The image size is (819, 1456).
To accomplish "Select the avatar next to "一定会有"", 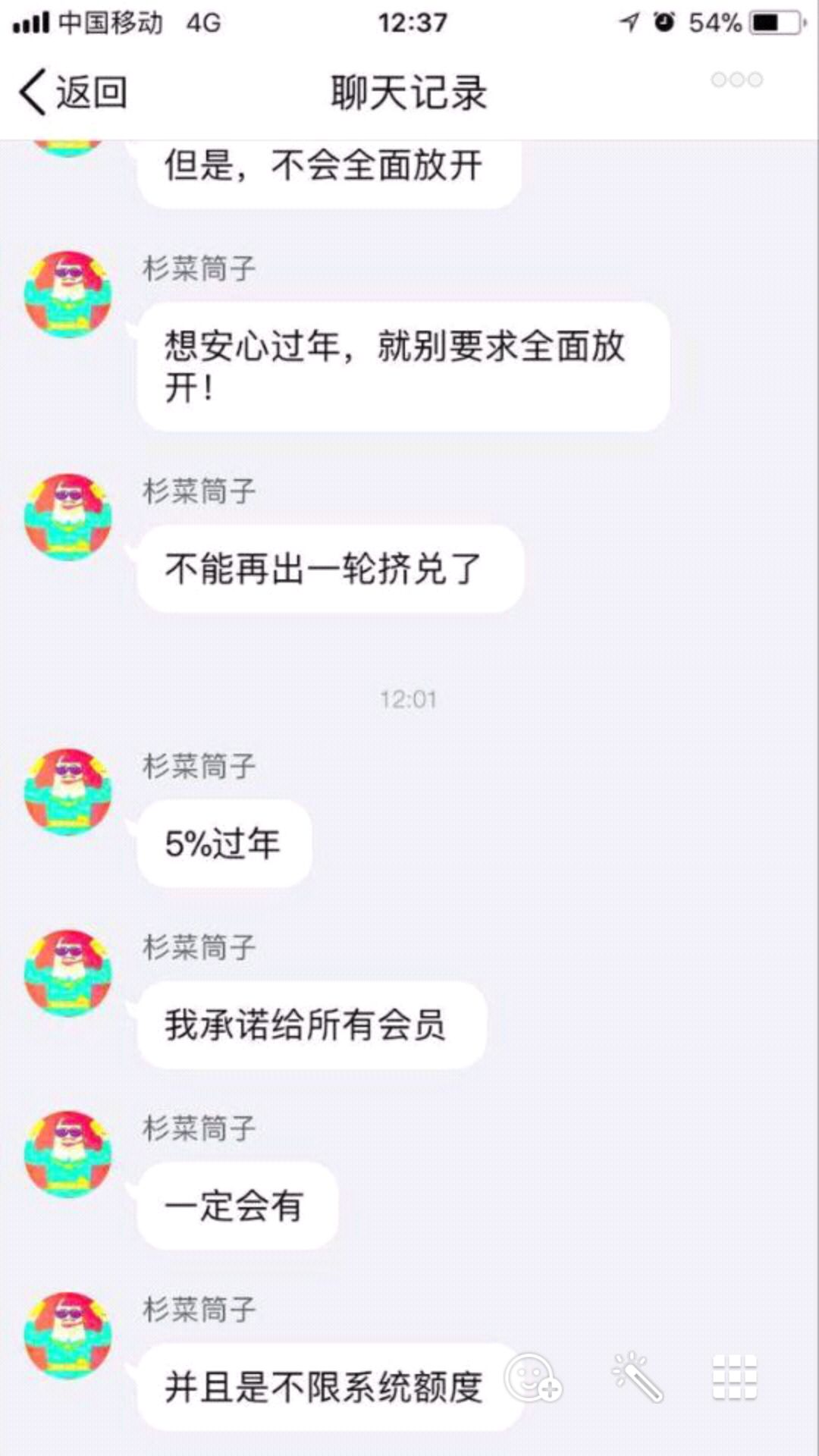I will (68, 1154).
